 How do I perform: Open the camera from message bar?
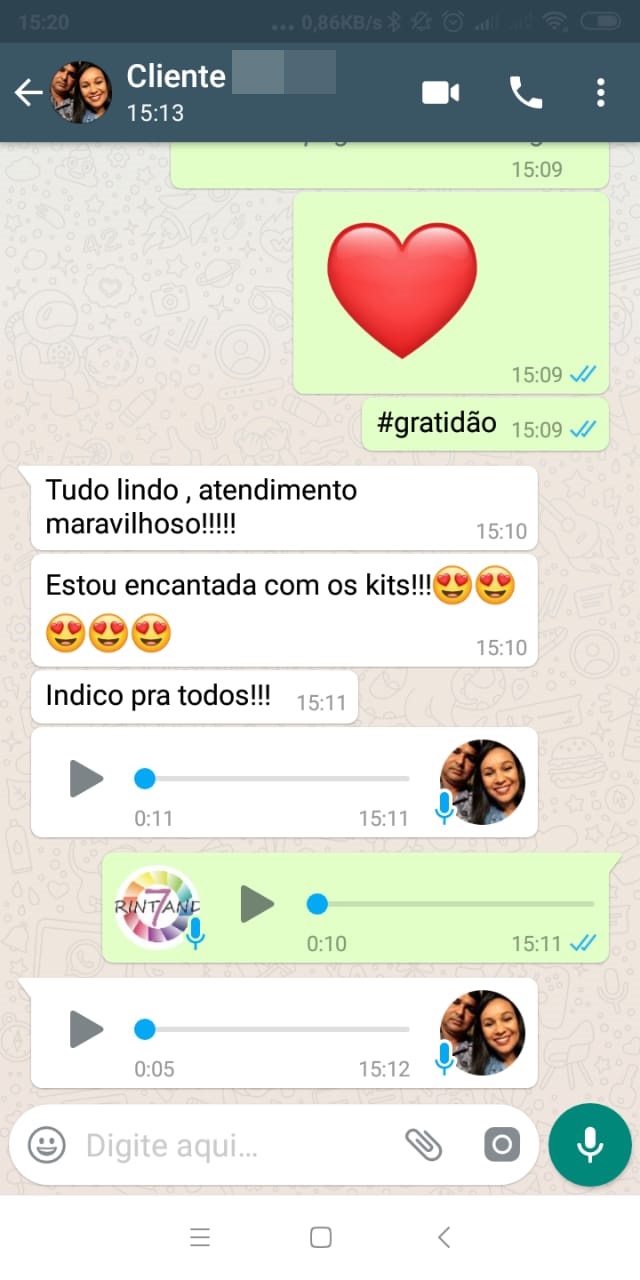pyautogui.click(x=502, y=1145)
